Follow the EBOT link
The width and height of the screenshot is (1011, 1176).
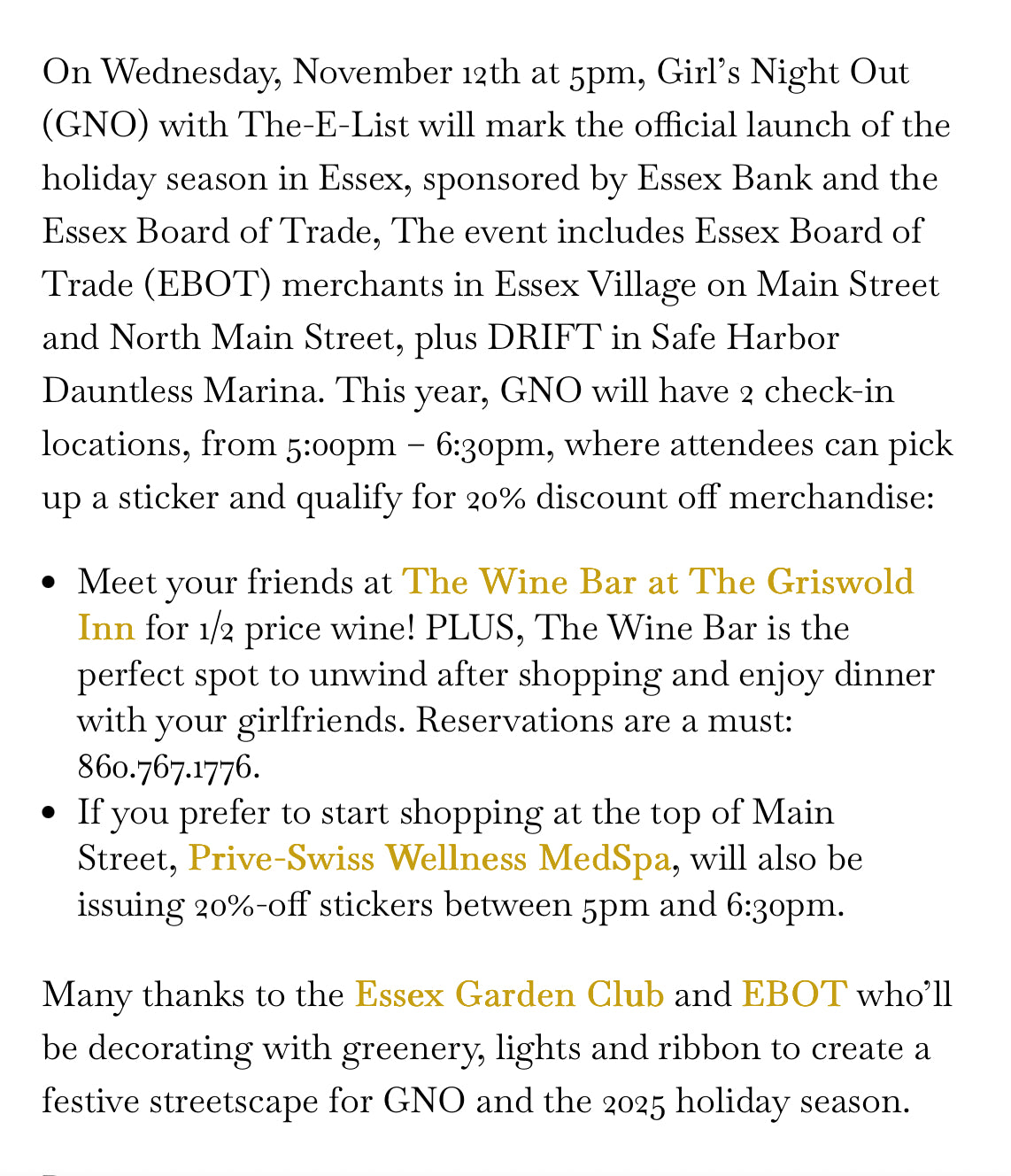pyautogui.click(x=793, y=995)
